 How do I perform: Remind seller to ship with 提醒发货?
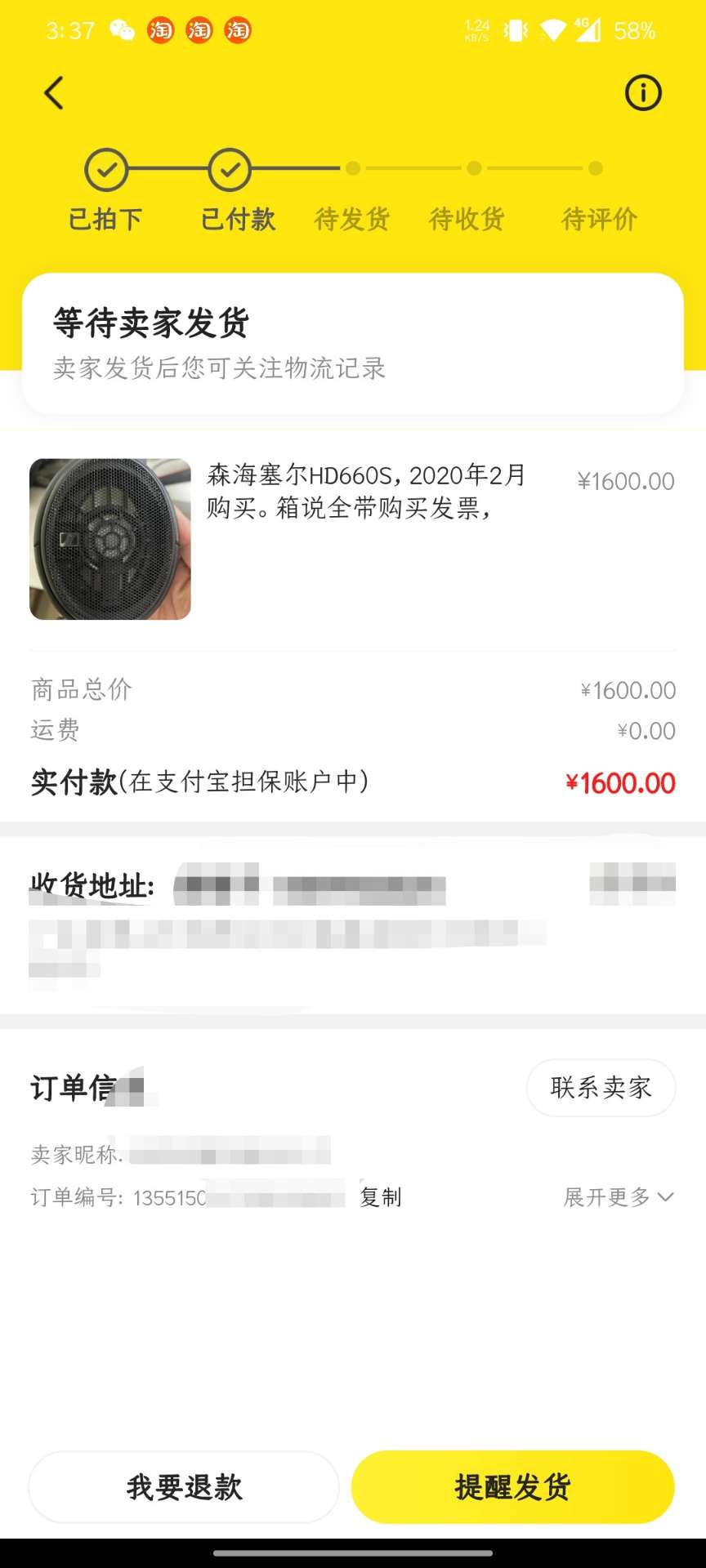point(512,1487)
